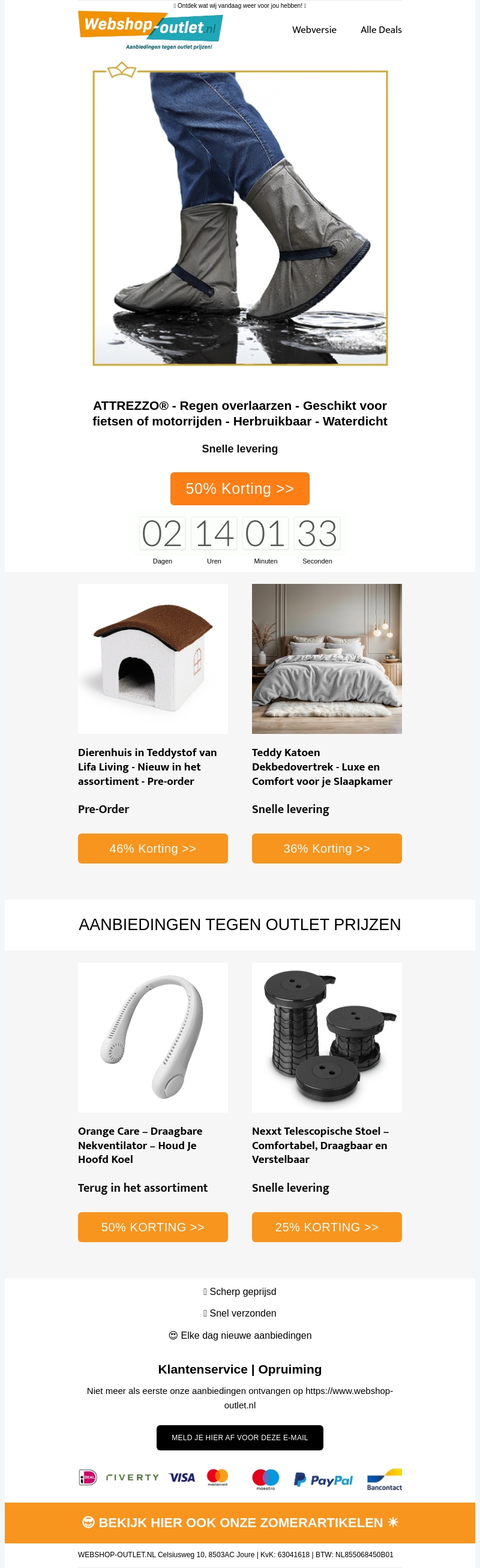View the Nexxt Telescopische Stoel image

[x=326, y=1037]
